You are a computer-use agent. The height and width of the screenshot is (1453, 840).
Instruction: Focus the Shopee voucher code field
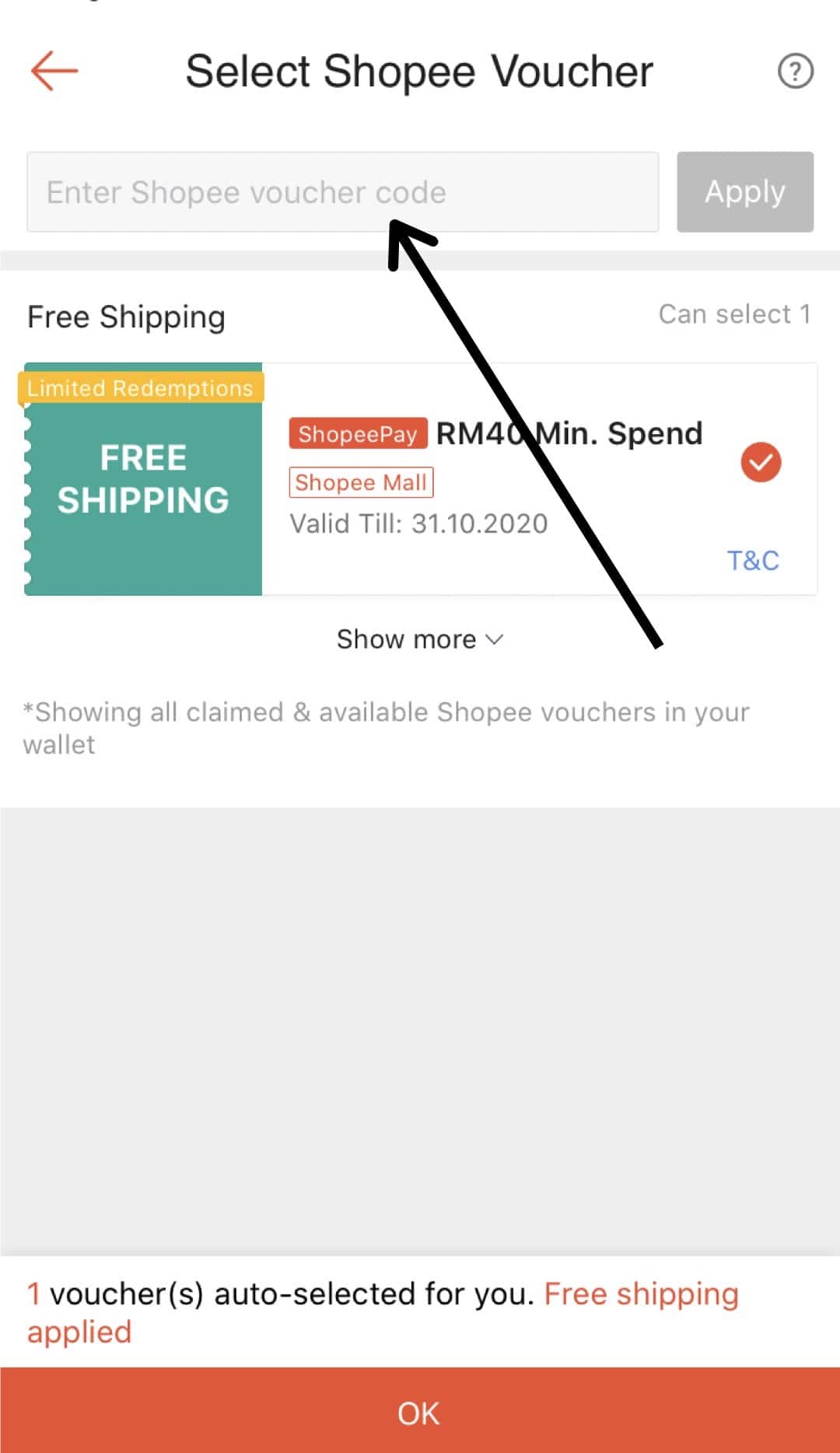[342, 192]
